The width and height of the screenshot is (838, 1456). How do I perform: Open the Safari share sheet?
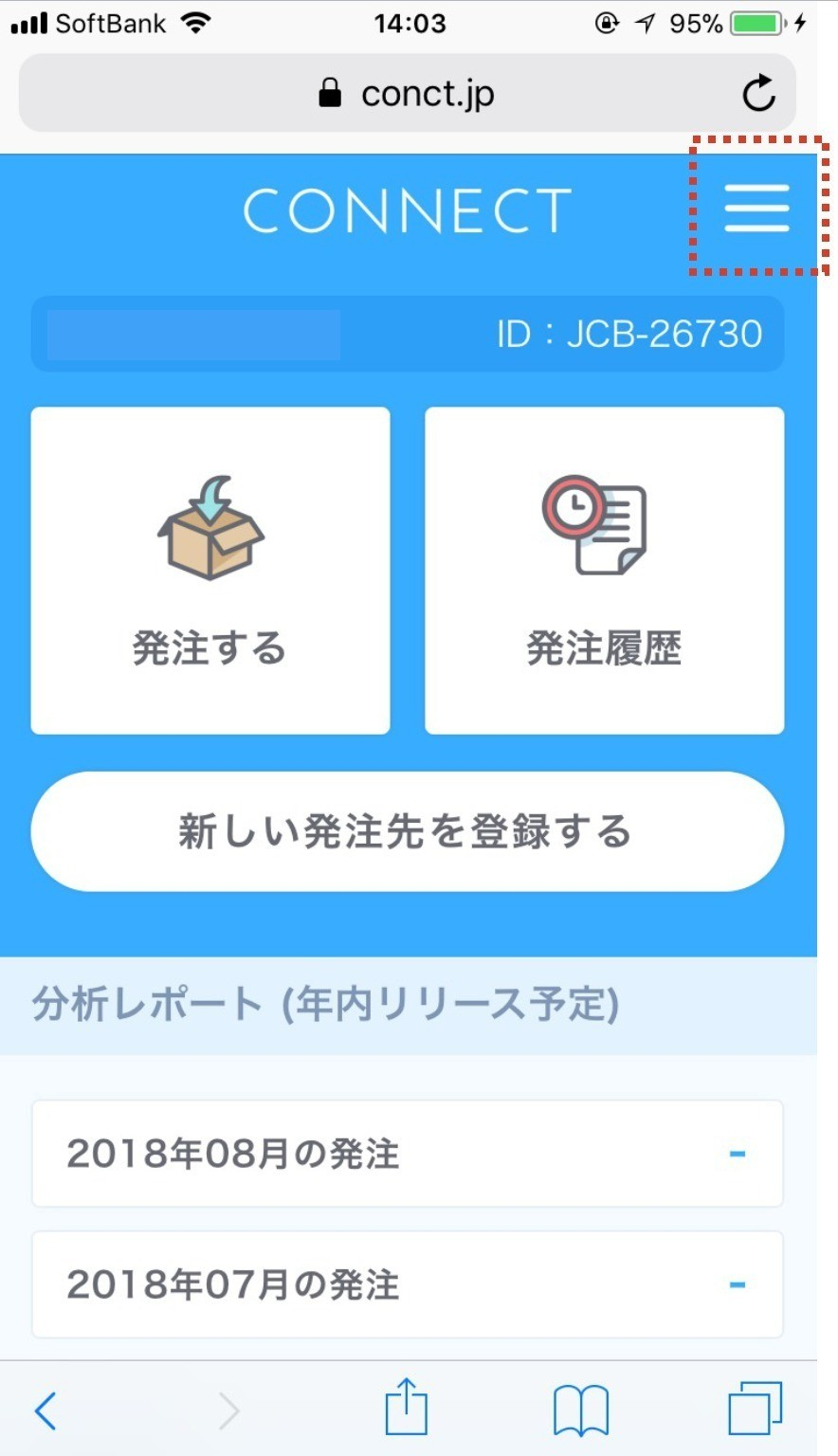tap(407, 1408)
